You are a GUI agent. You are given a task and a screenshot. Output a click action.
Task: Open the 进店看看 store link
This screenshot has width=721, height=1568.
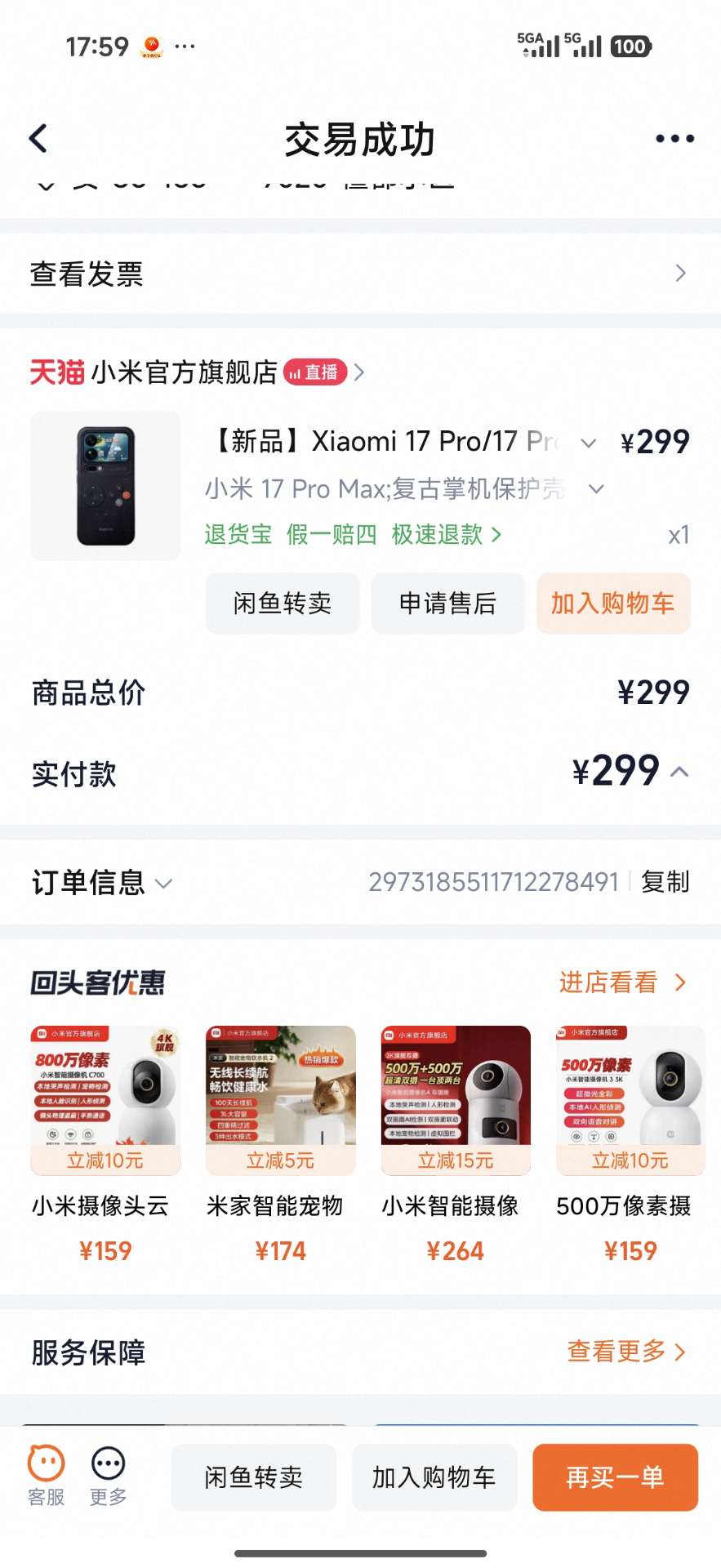coord(622,982)
